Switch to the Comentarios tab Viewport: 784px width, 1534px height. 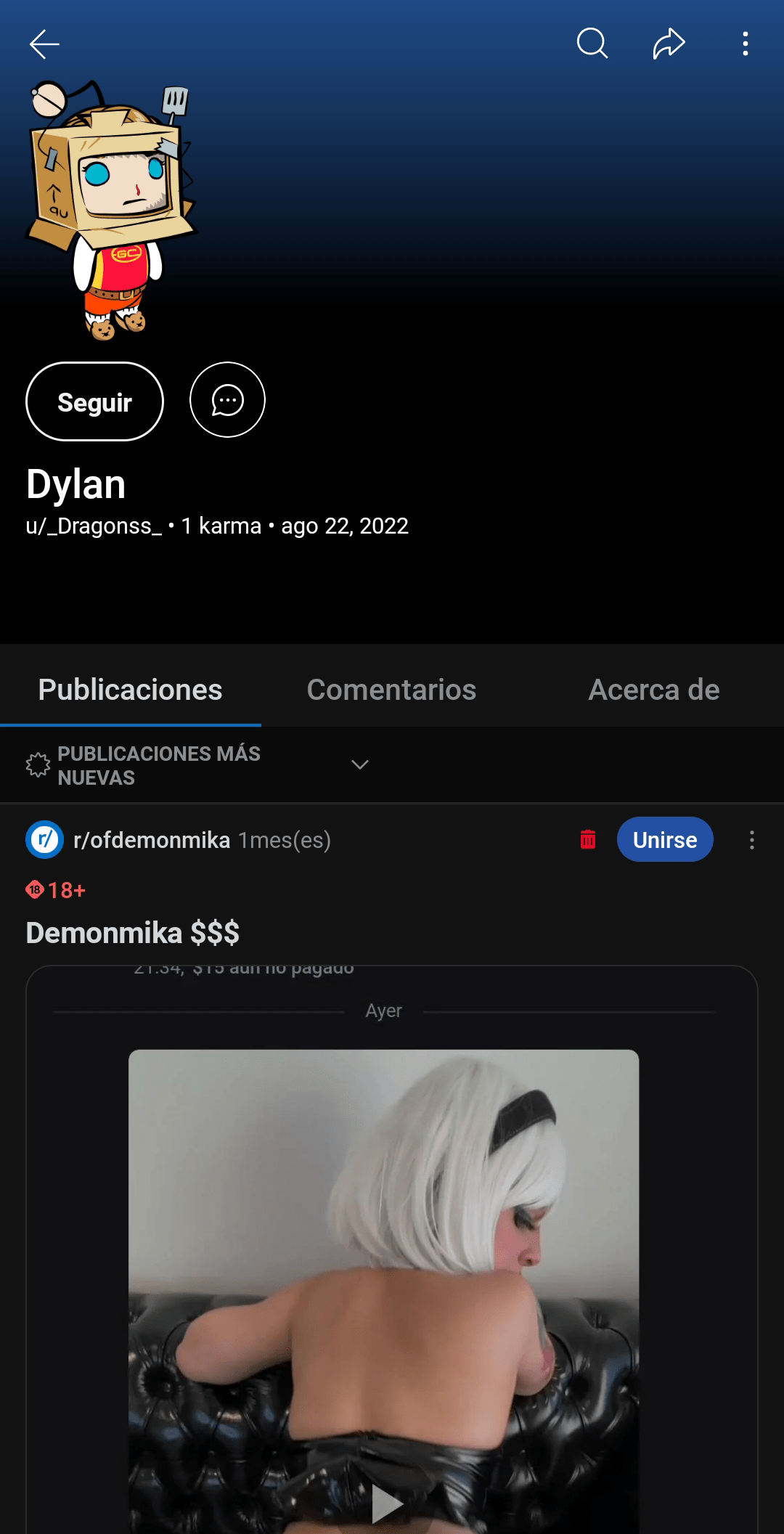point(391,690)
